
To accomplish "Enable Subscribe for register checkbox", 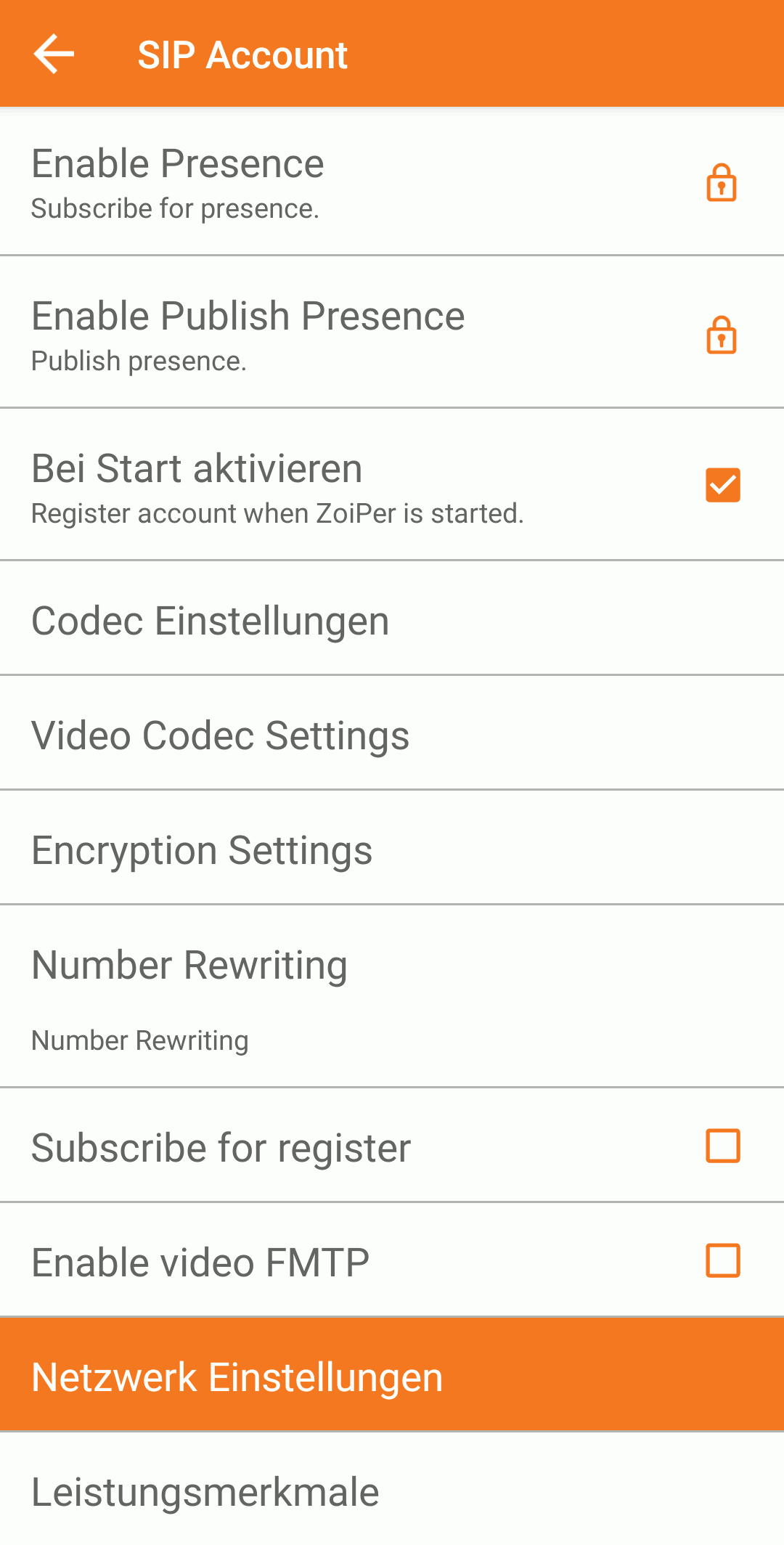I will click(x=723, y=1146).
